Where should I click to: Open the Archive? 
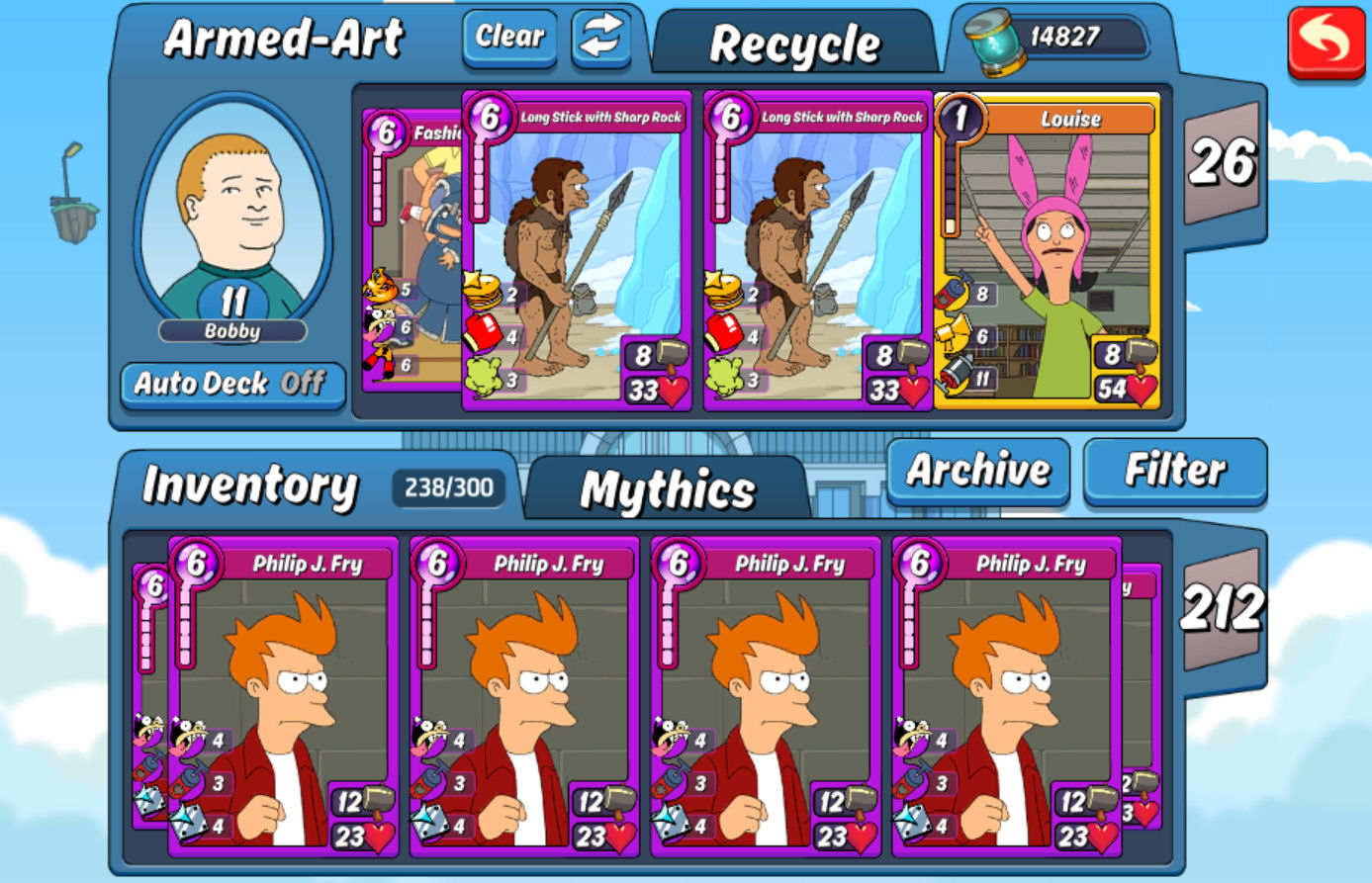click(977, 470)
